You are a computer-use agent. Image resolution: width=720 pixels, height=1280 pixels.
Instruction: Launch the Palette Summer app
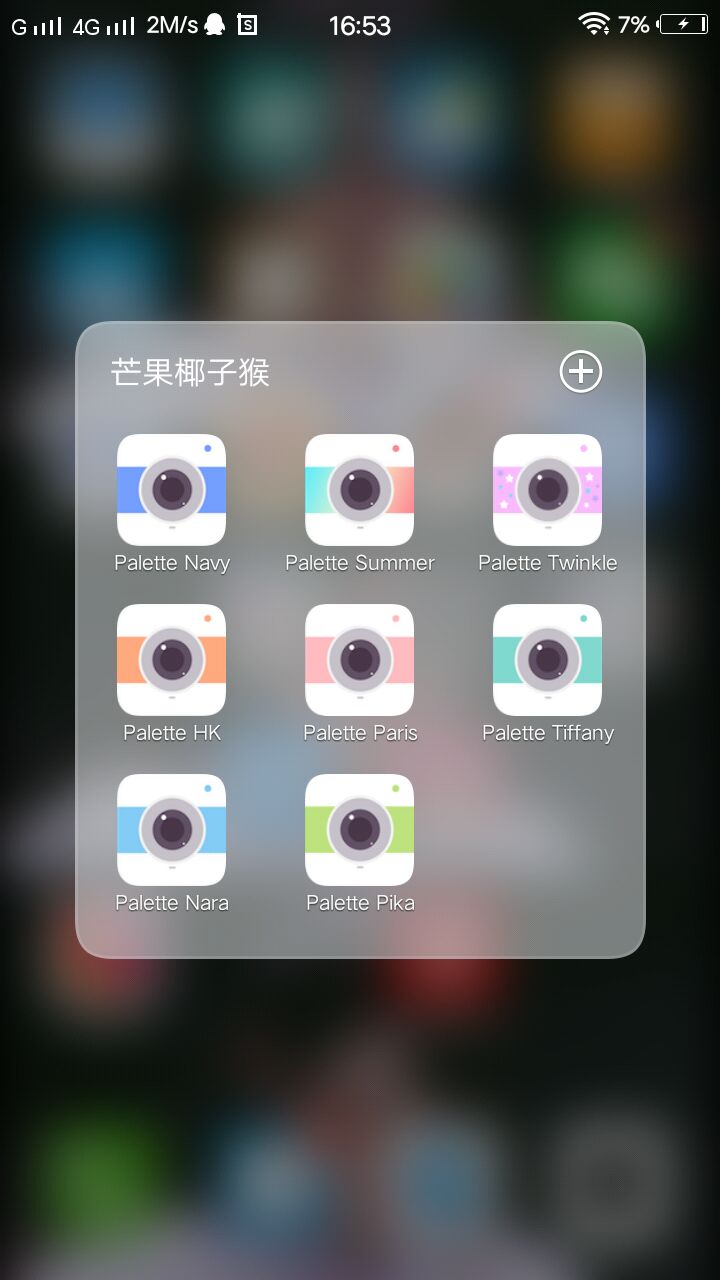click(x=360, y=490)
